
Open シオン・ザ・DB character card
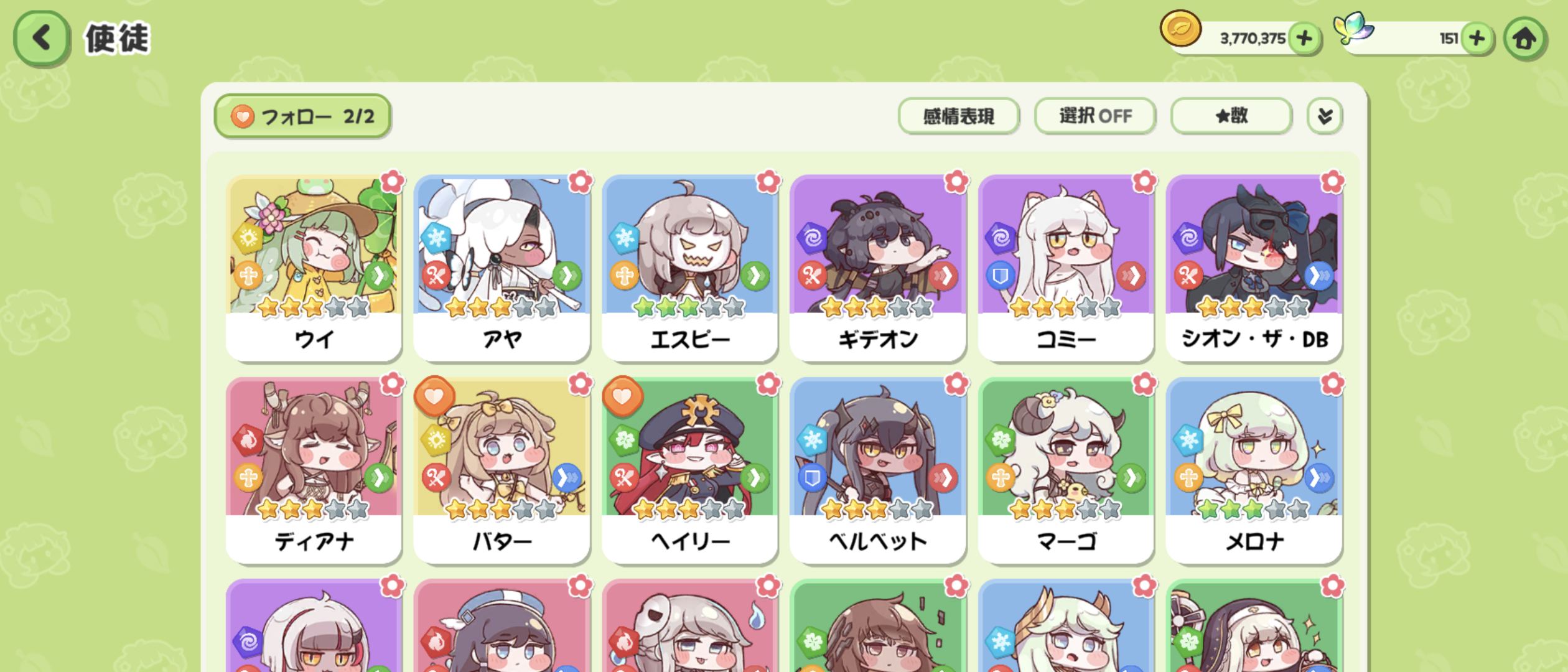click(x=1254, y=268)
